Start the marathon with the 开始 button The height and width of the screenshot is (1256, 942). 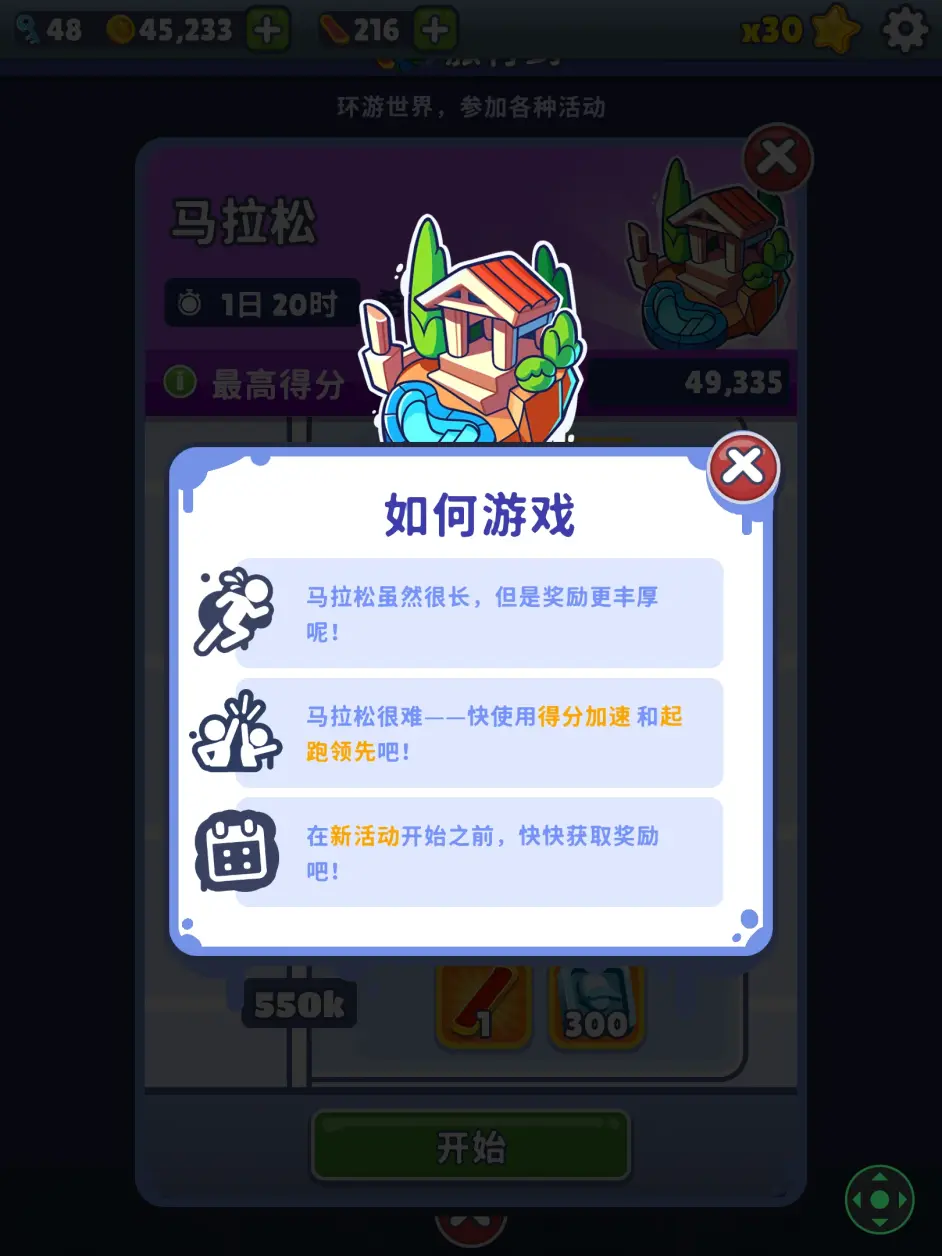(471, 1146)
